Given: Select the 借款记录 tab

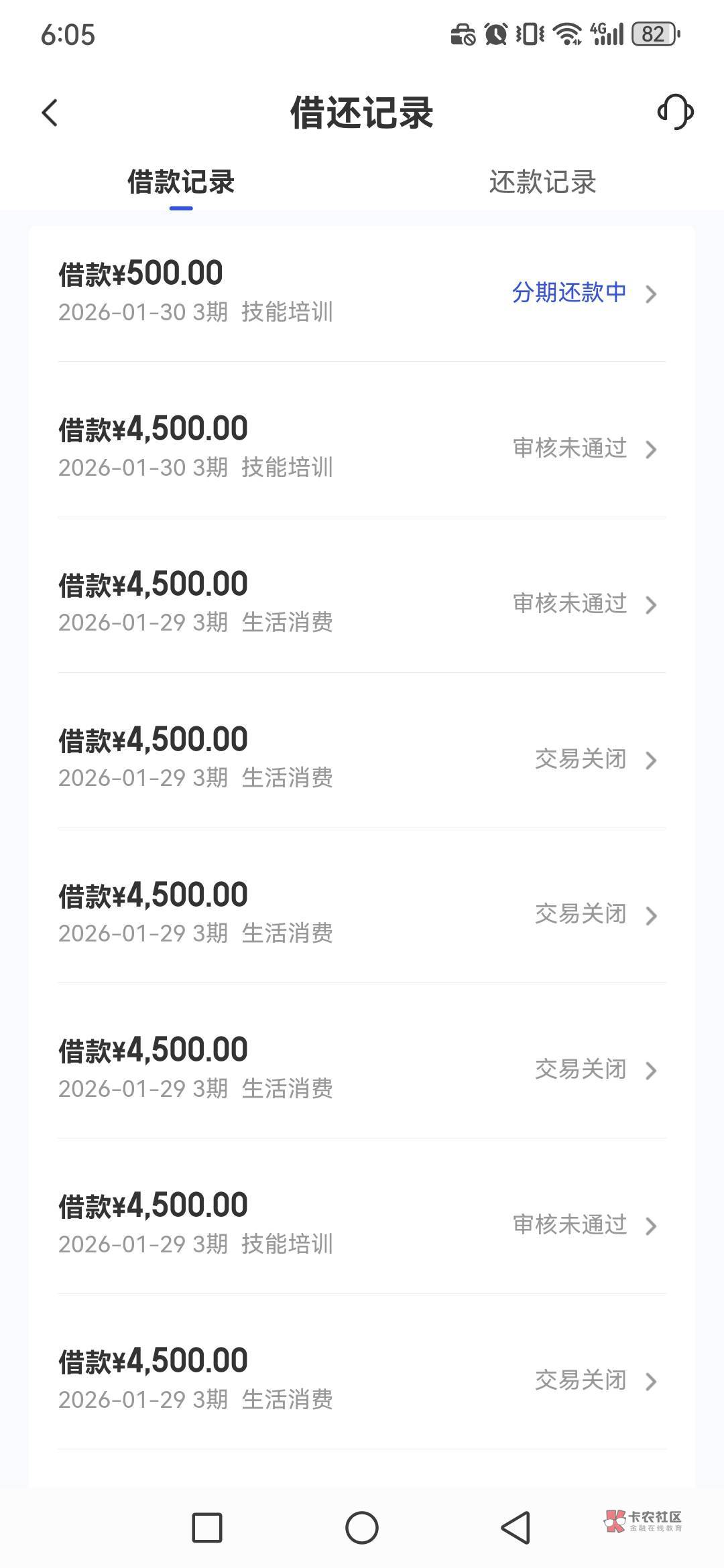Looking at the screenshot, I should coord(181,182).
